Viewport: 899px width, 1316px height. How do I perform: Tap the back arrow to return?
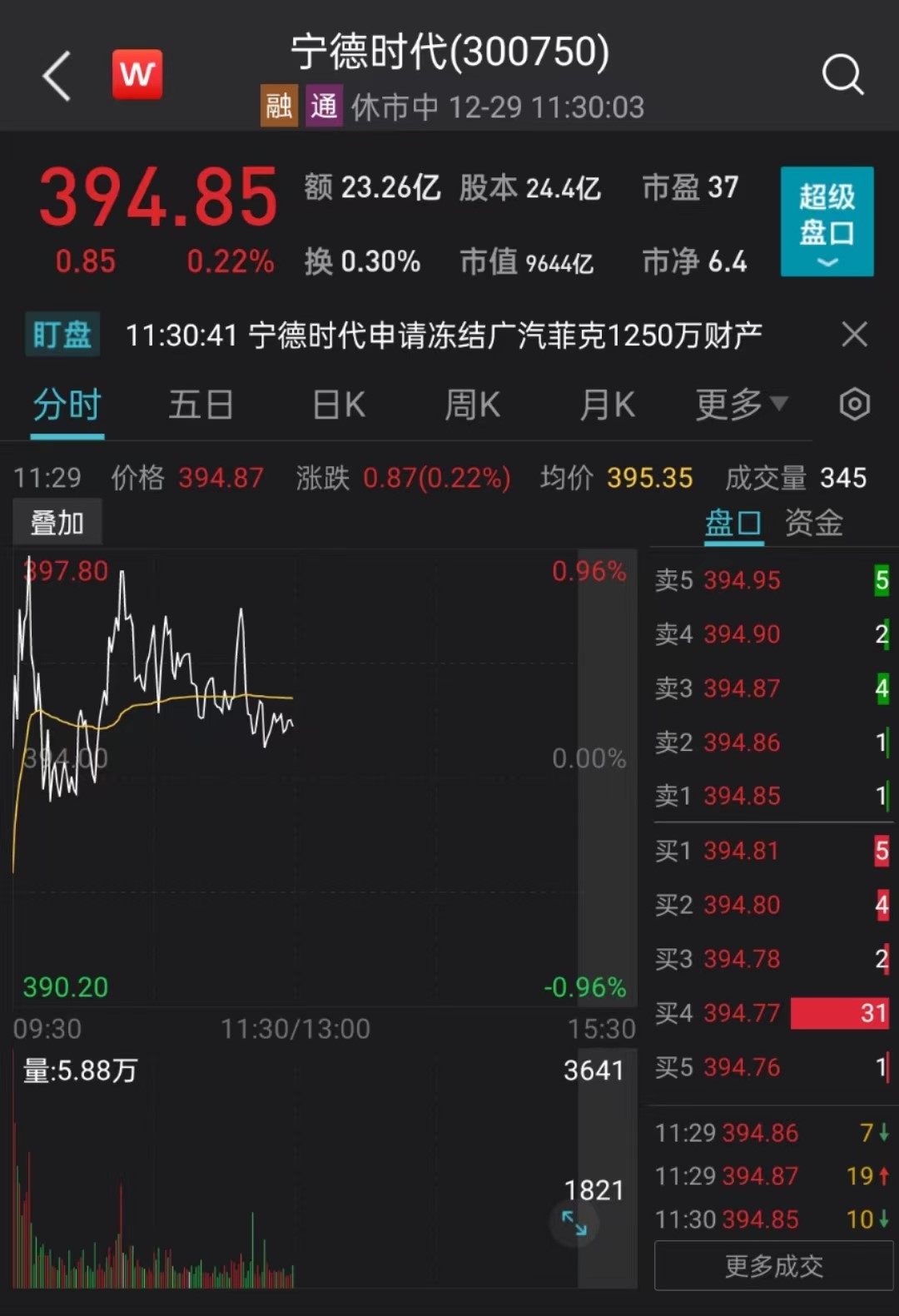pyautogui.click(x=55, y=76)
